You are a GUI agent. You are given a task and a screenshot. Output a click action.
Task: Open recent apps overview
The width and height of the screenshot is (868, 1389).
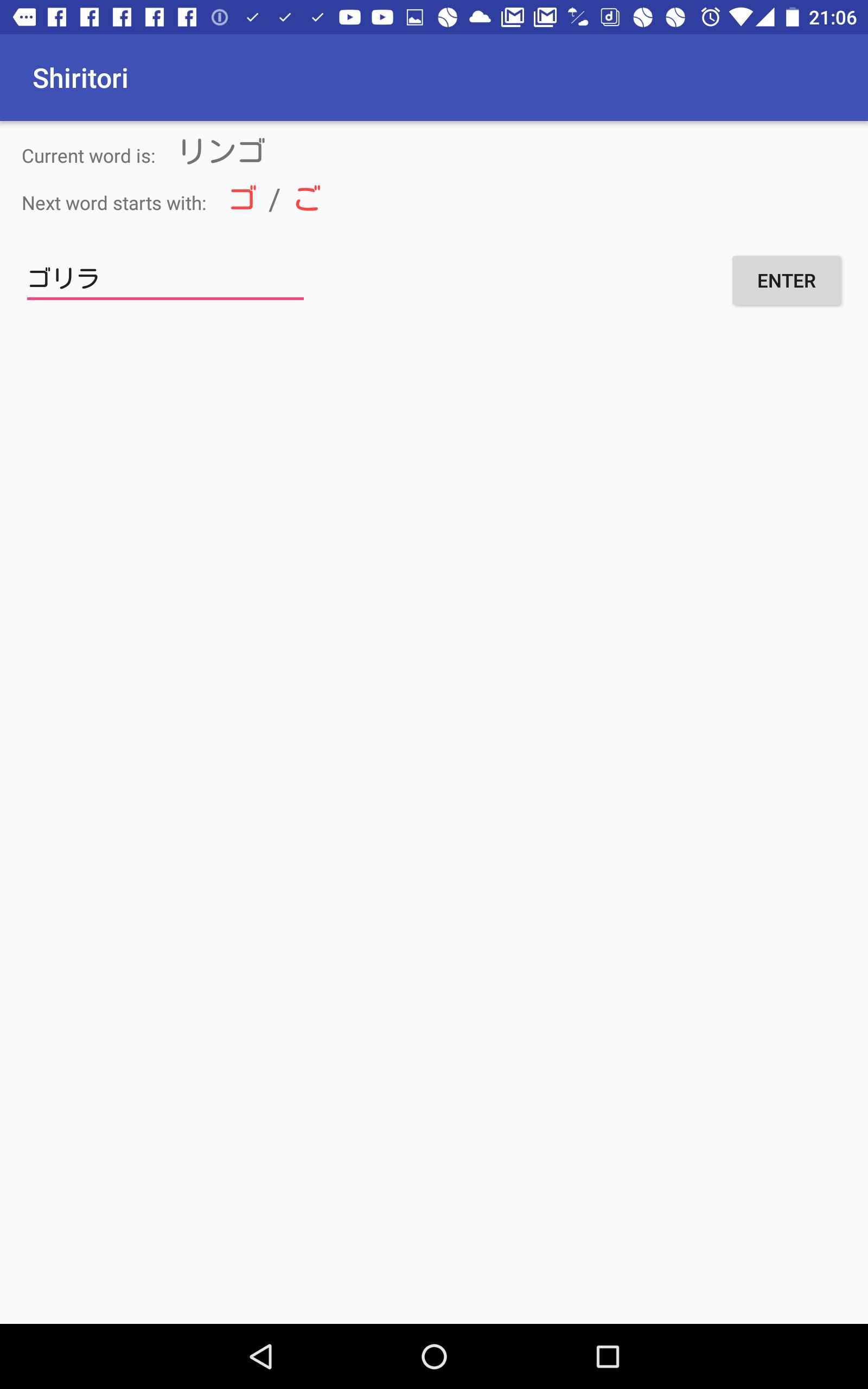(608, 1357)
